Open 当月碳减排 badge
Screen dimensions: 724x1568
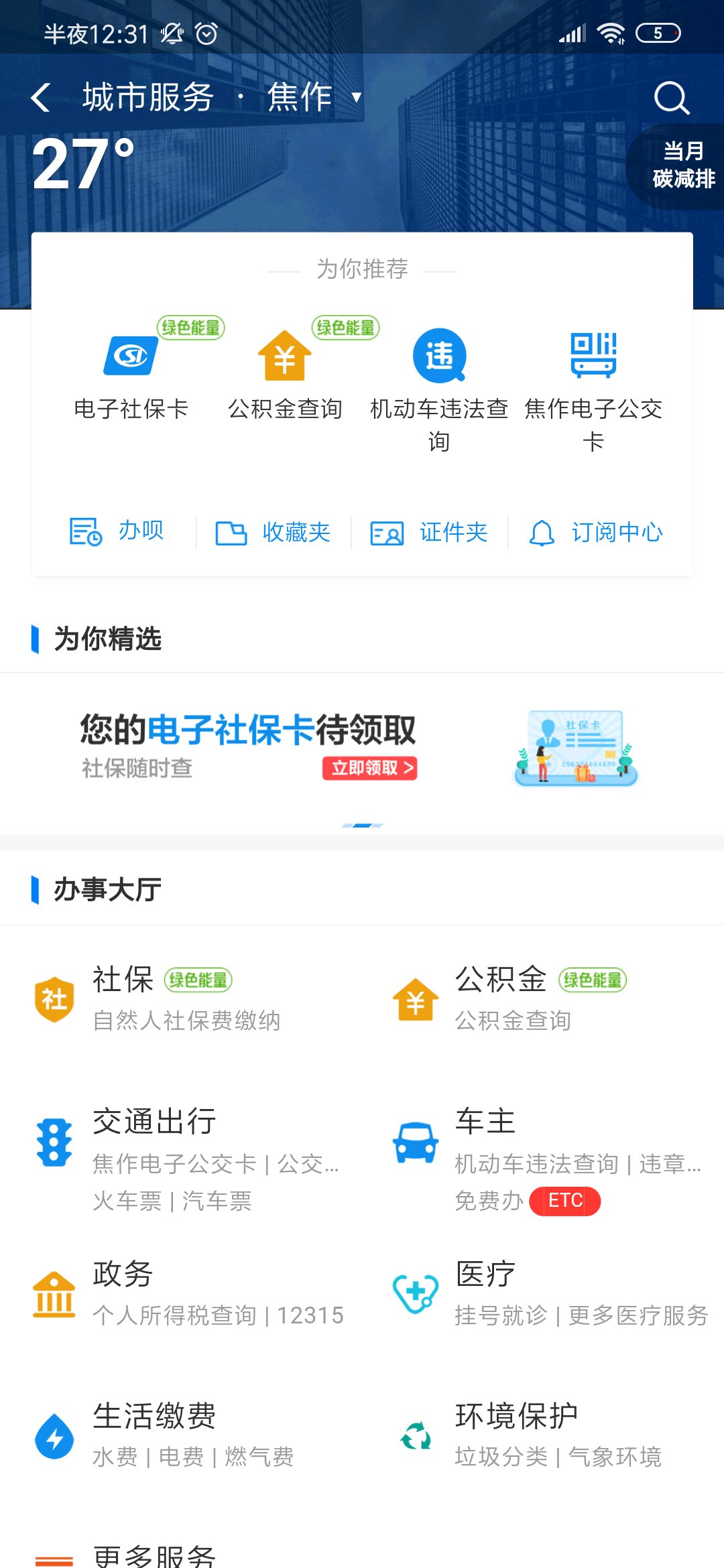coord(678,165)
